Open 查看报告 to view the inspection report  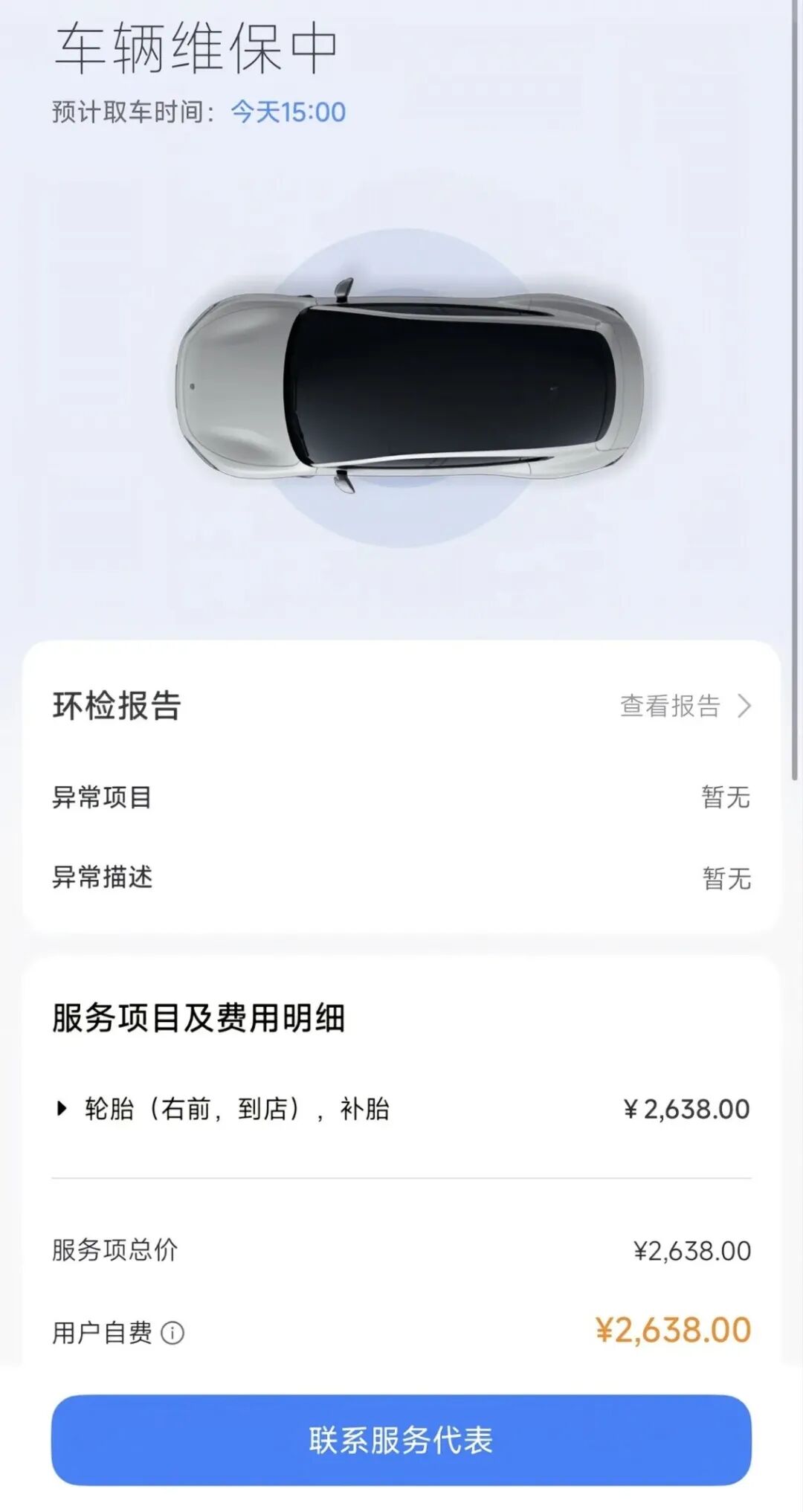[x=684, y=706]
